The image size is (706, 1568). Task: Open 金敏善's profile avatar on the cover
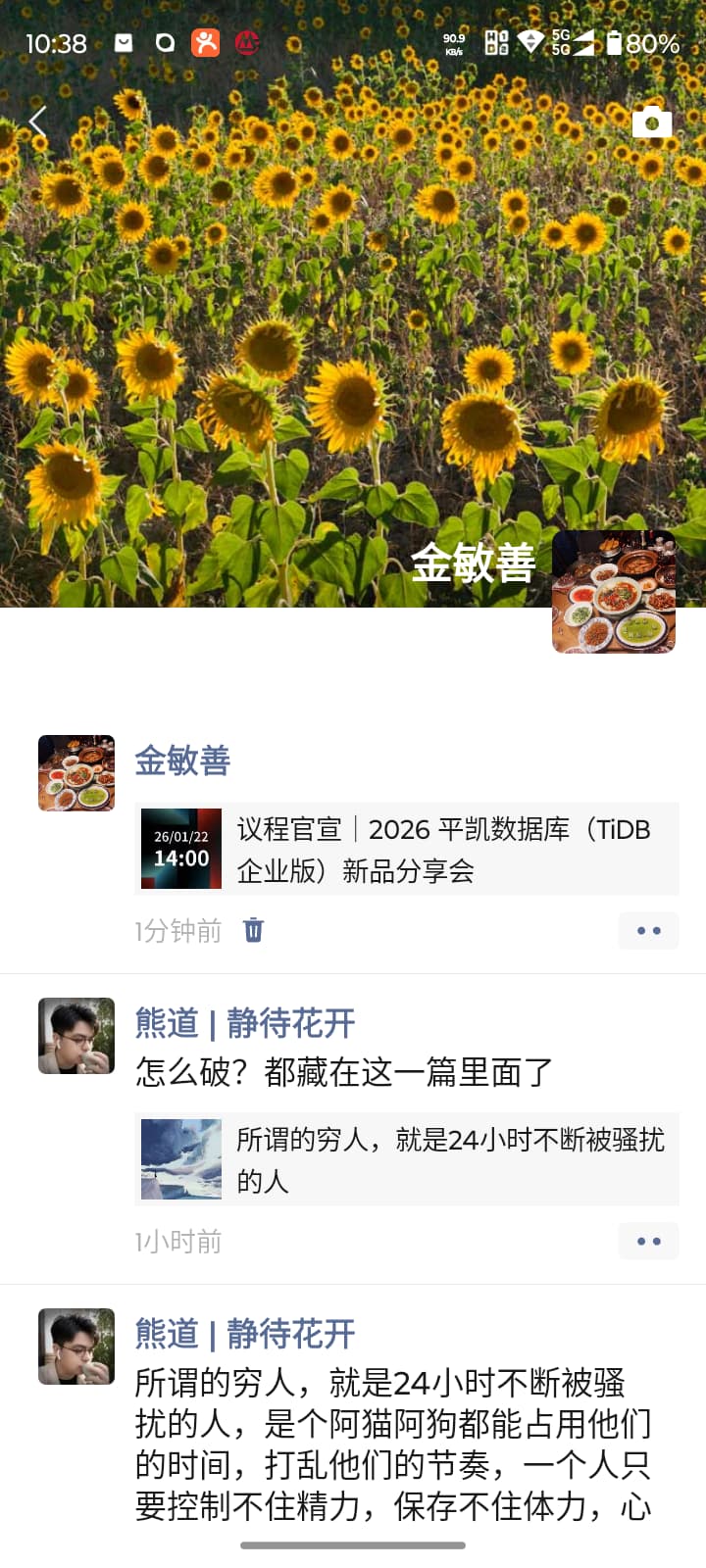[x=614, y=592]
